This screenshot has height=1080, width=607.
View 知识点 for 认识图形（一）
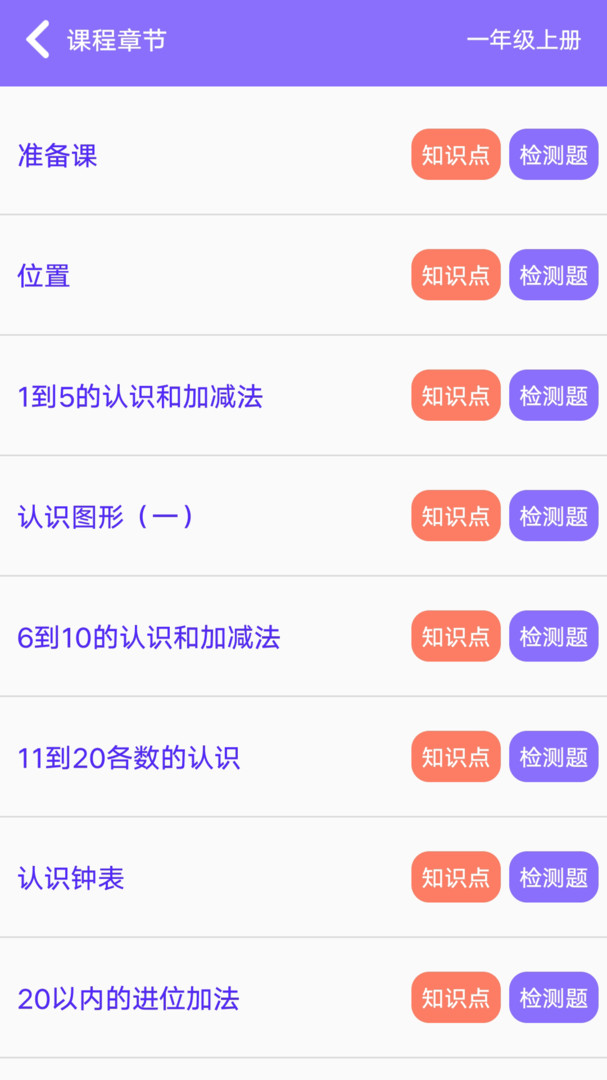(456, 516)
